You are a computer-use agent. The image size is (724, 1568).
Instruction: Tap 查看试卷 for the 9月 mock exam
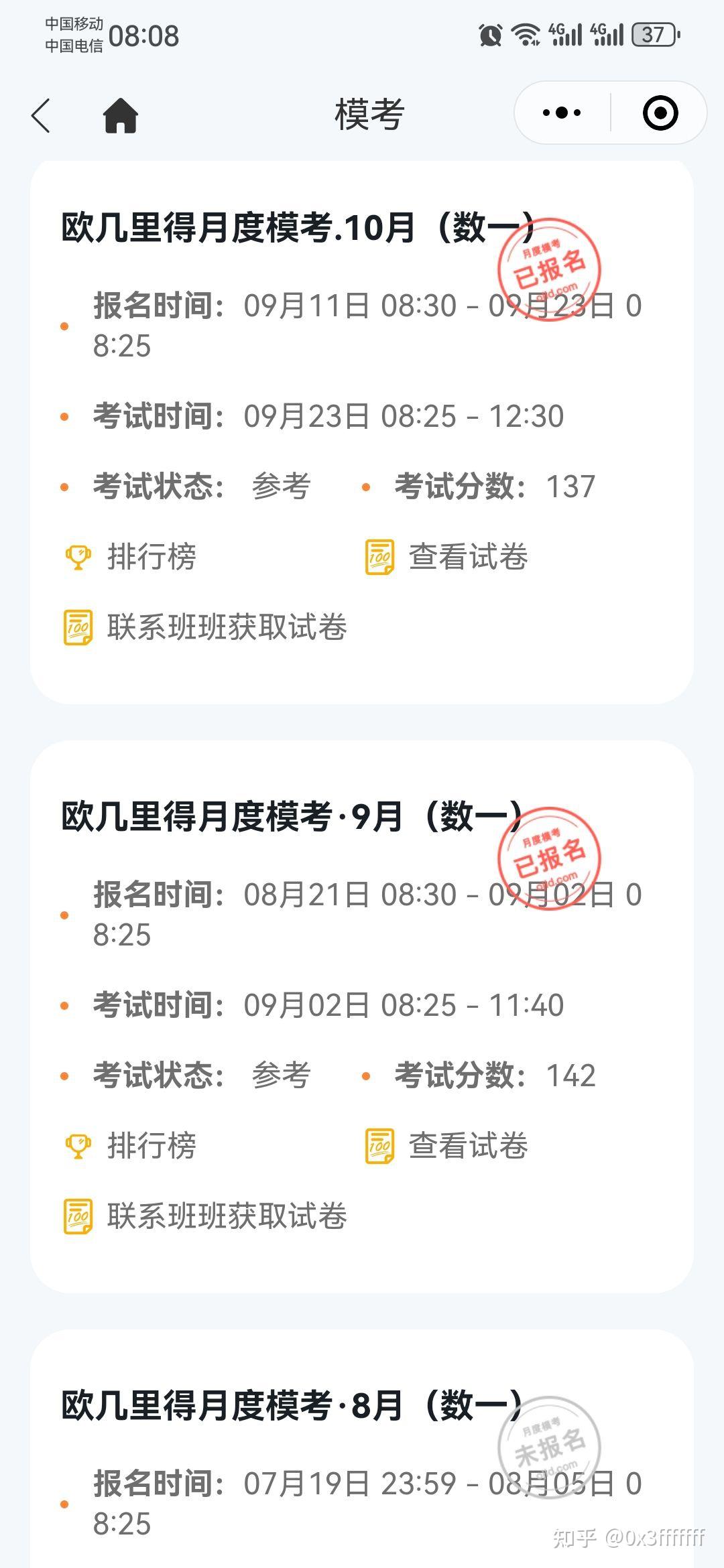click(x=446, y=1146)
